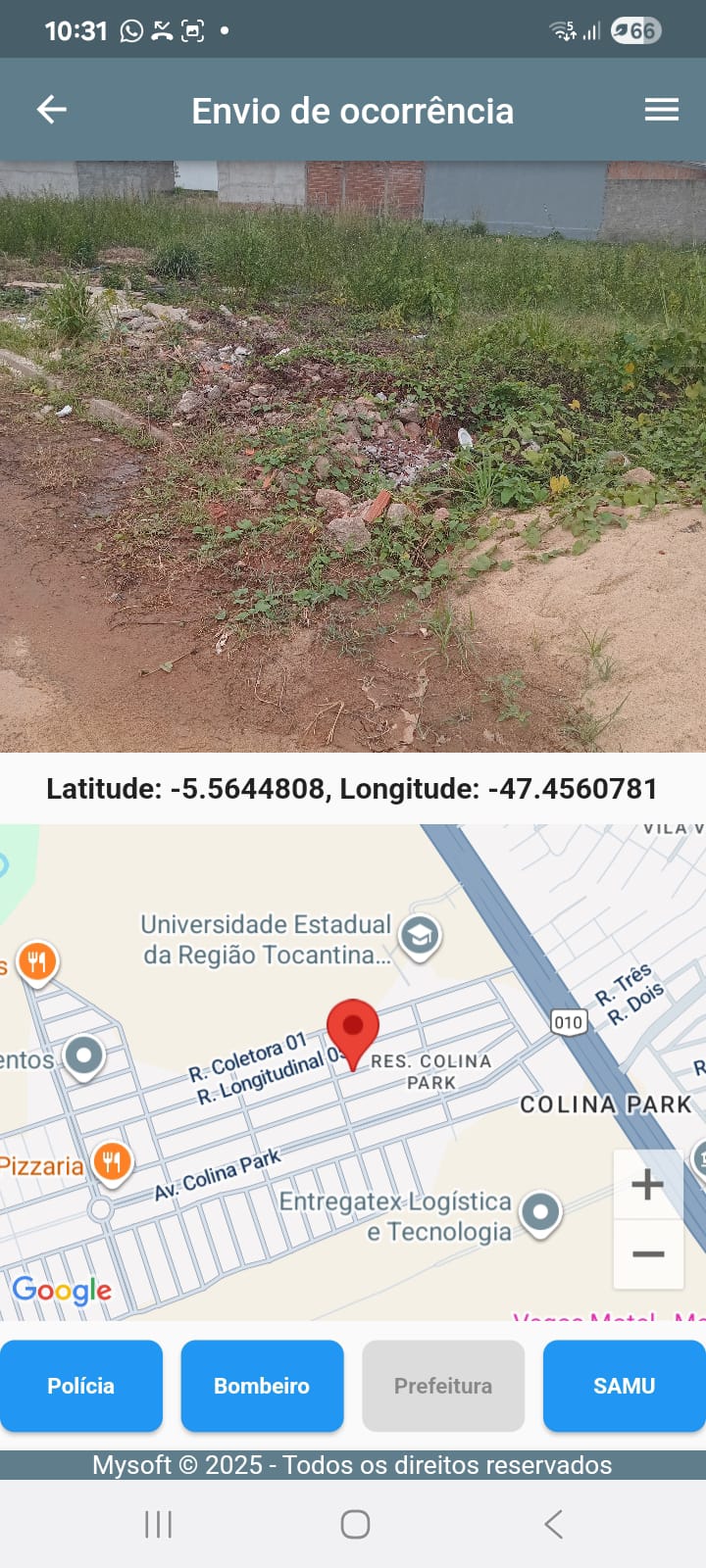
Task: Go back using the app bar arrow
Action: [x=52, y=110]
